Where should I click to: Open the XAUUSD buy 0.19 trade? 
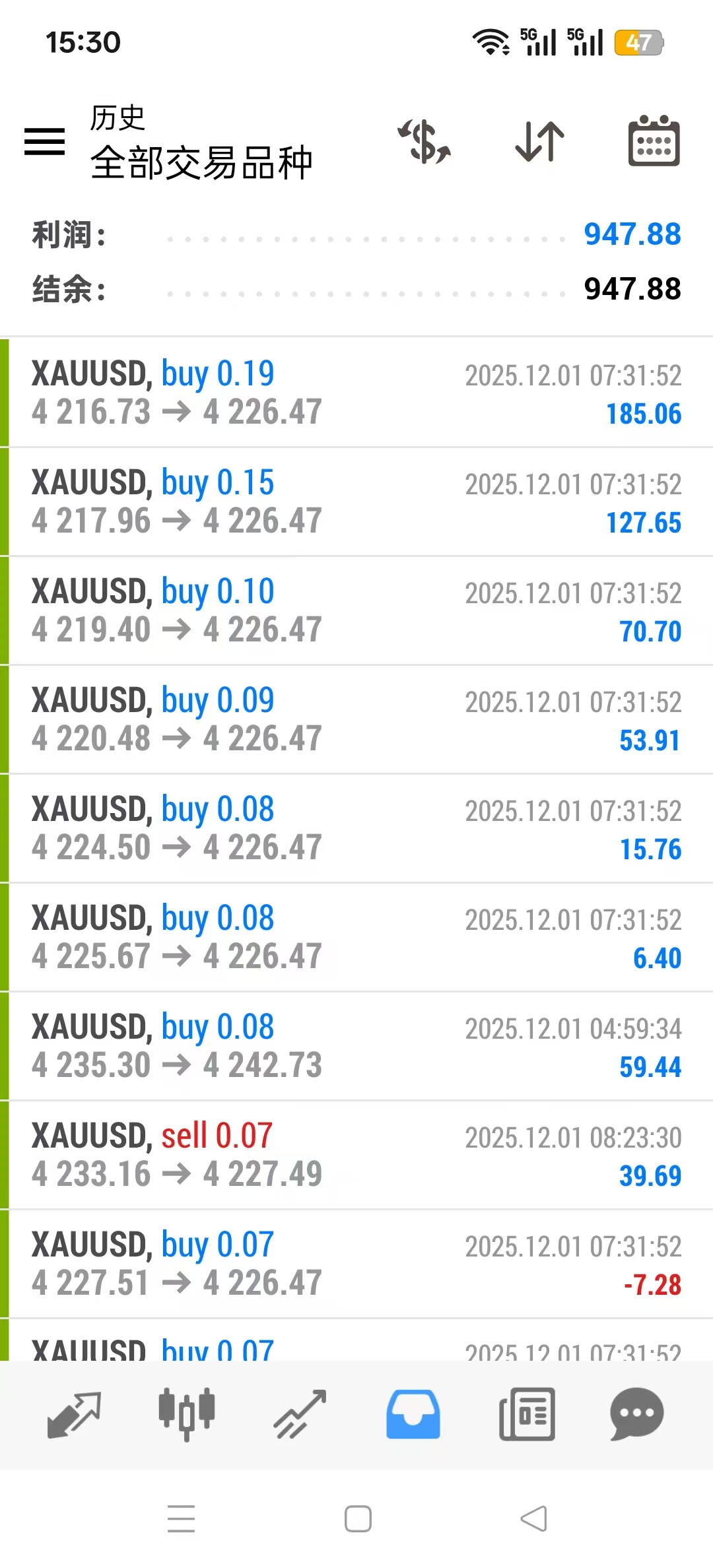(356, 393)
